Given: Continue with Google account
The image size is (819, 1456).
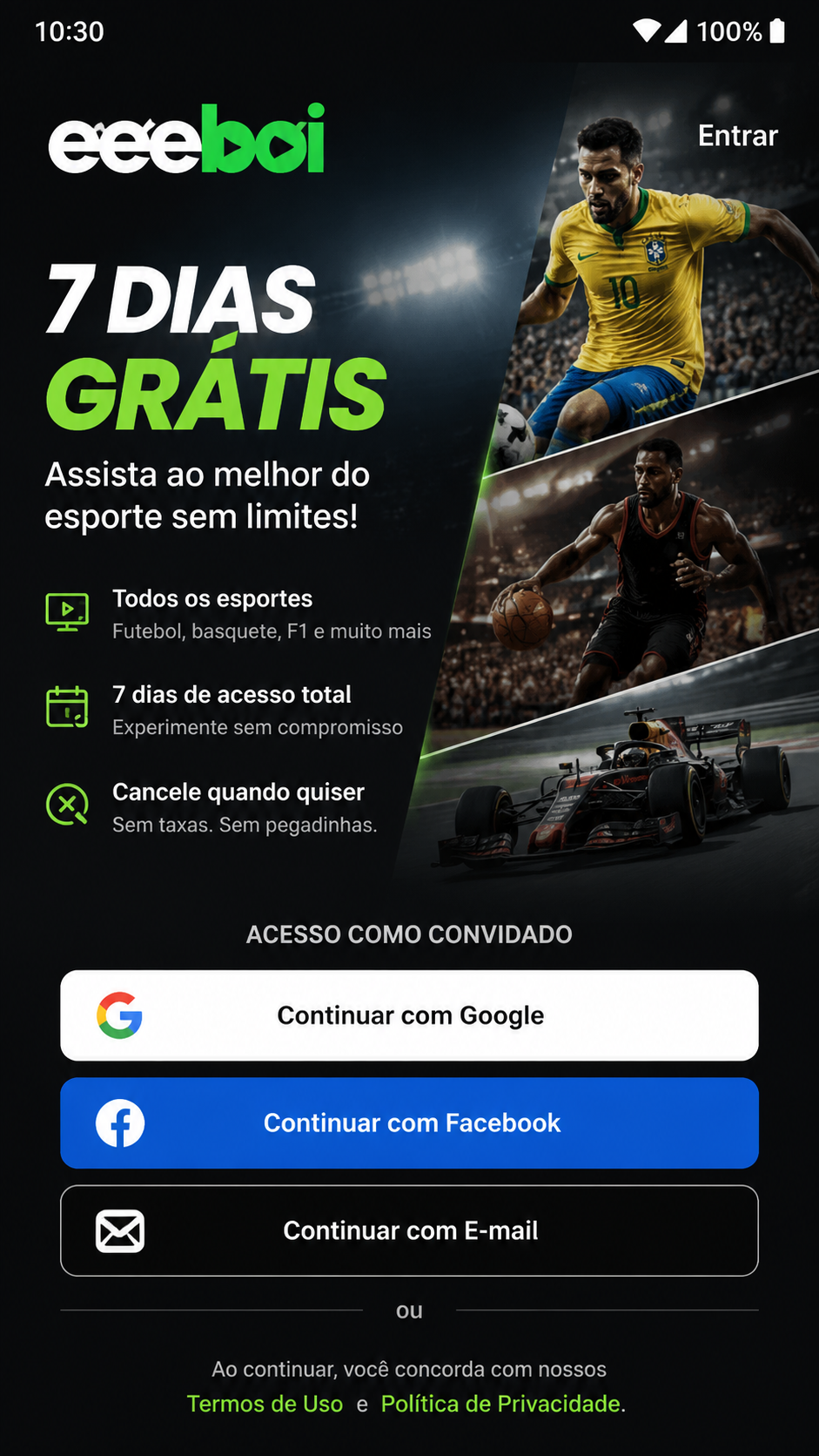Looking at the screenshot, I should click(x=409, y=1015).
